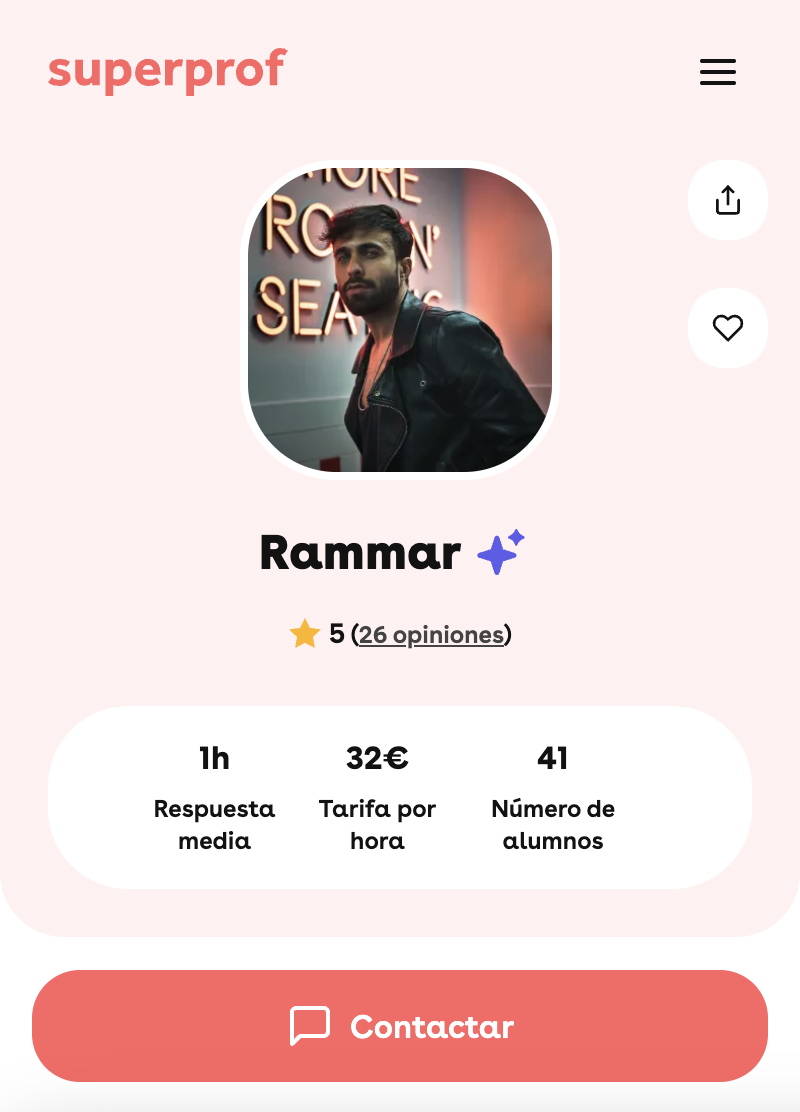Click the share icon on the profile

pos(728,199)
